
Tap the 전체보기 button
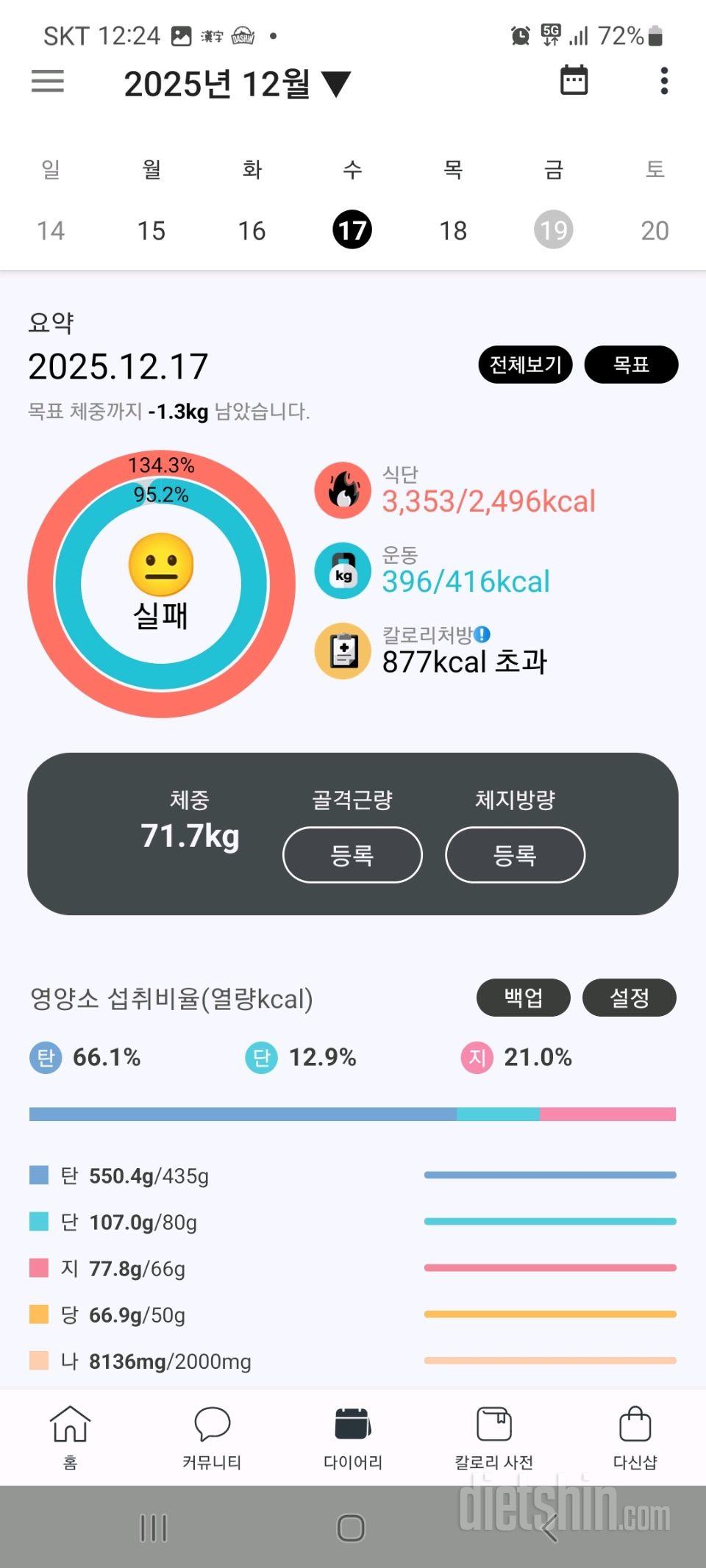[525, 365]
